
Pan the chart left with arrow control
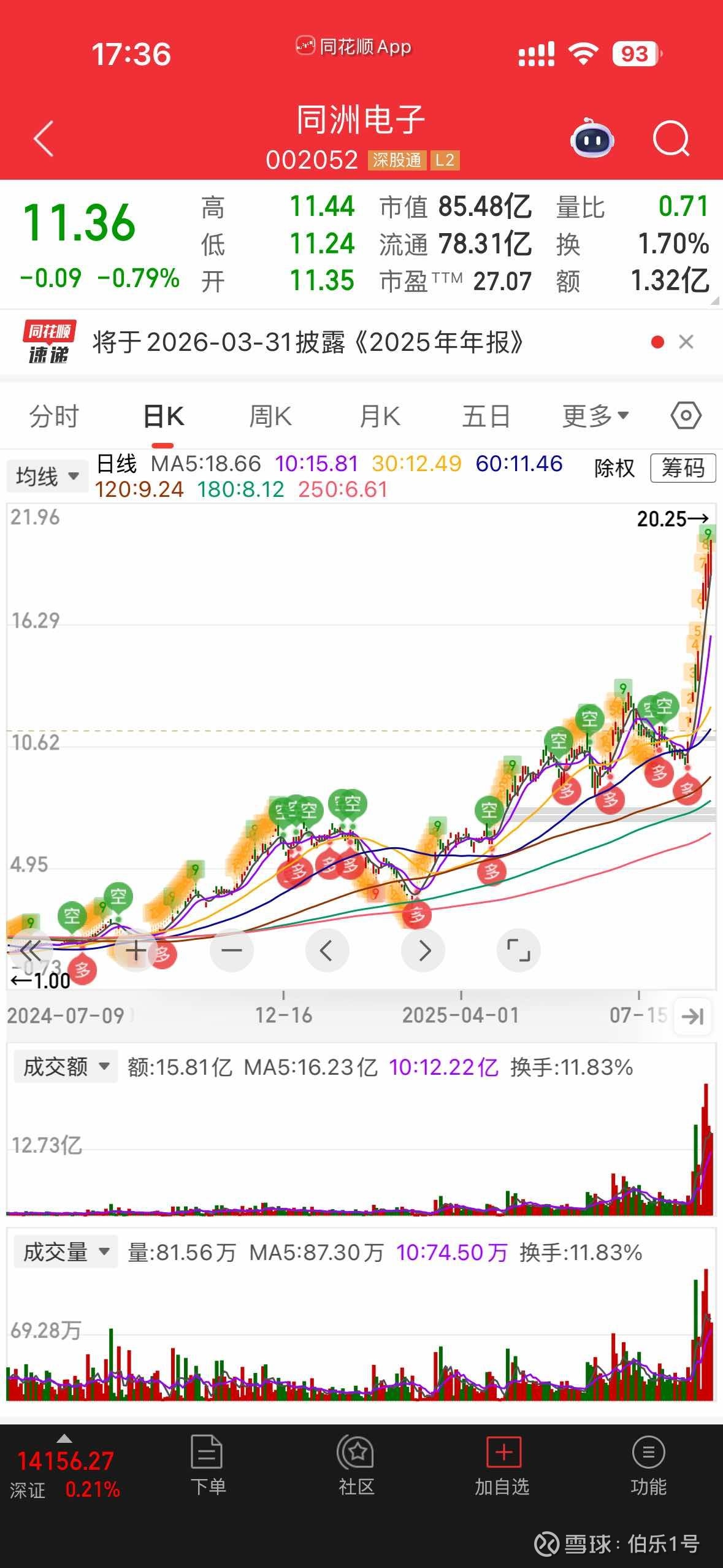point(327,950)
